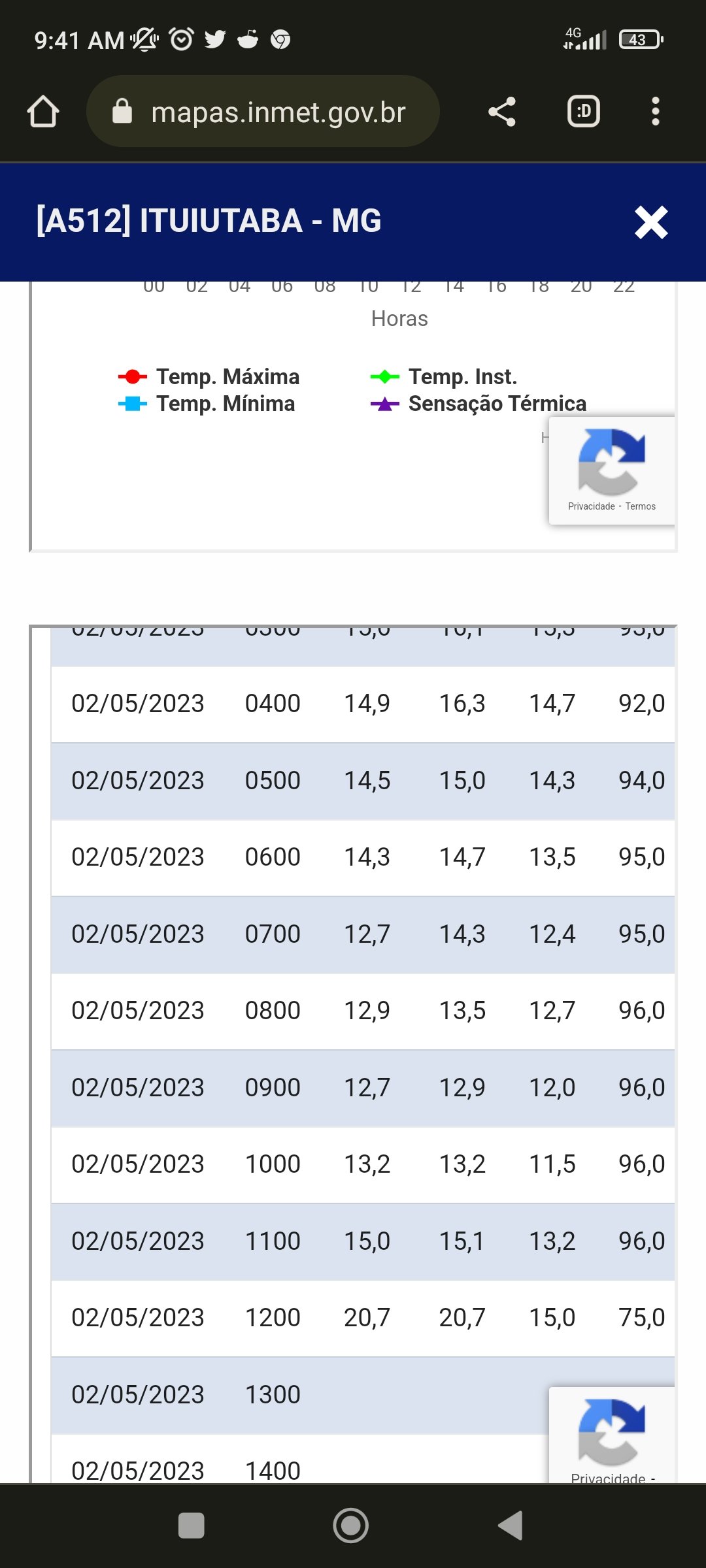Open the reCAPTCHA Privacidade link
Image resolution: width=706 pixels, height=1568 pixels.
pos(592,506)
